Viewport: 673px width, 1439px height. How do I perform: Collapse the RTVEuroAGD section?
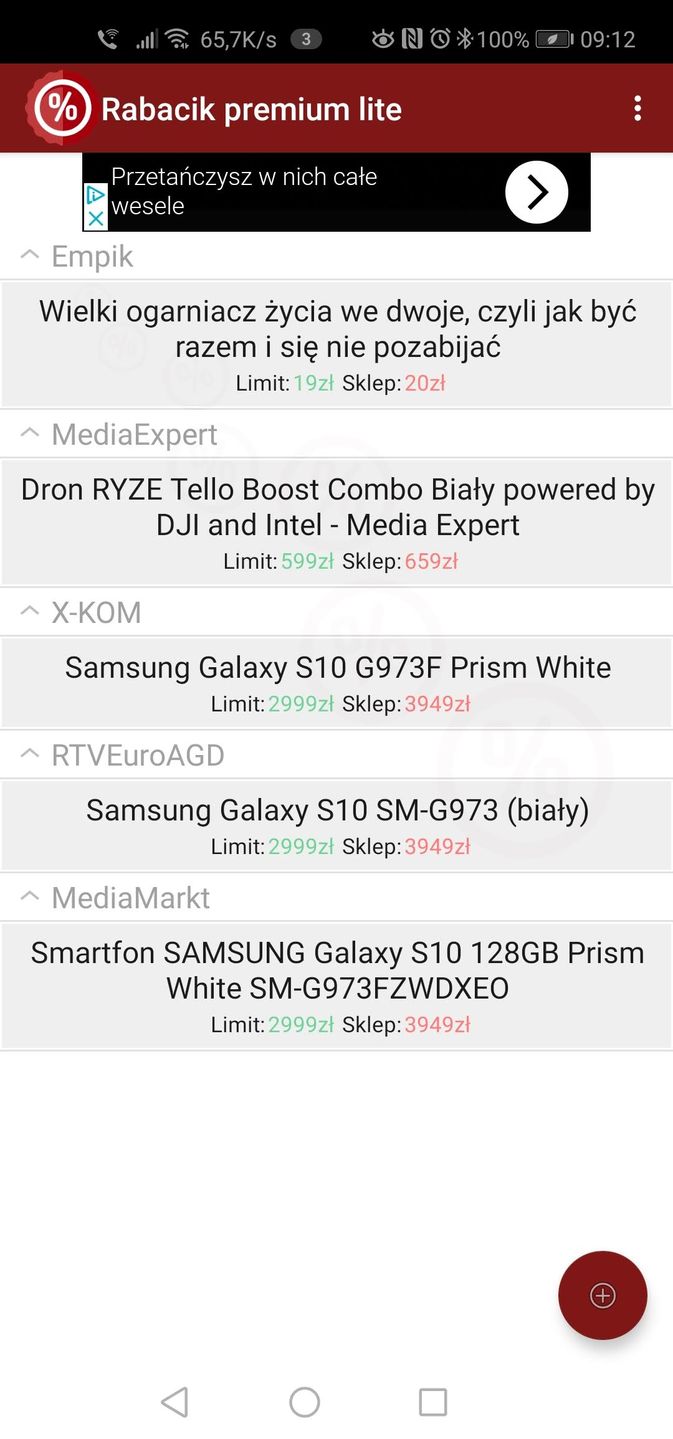click(30, 755)
